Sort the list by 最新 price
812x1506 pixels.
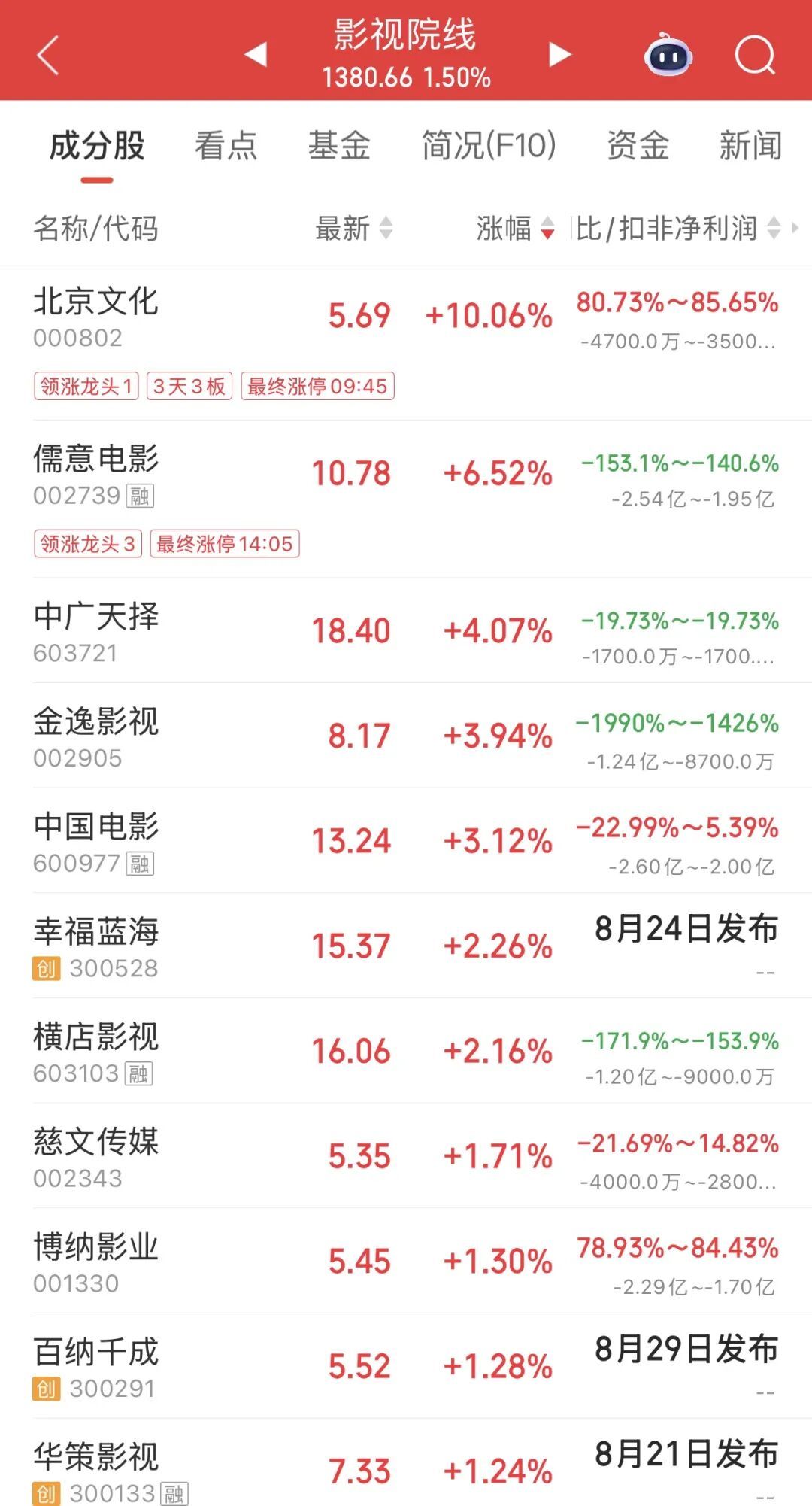click(x=354, y=228)
